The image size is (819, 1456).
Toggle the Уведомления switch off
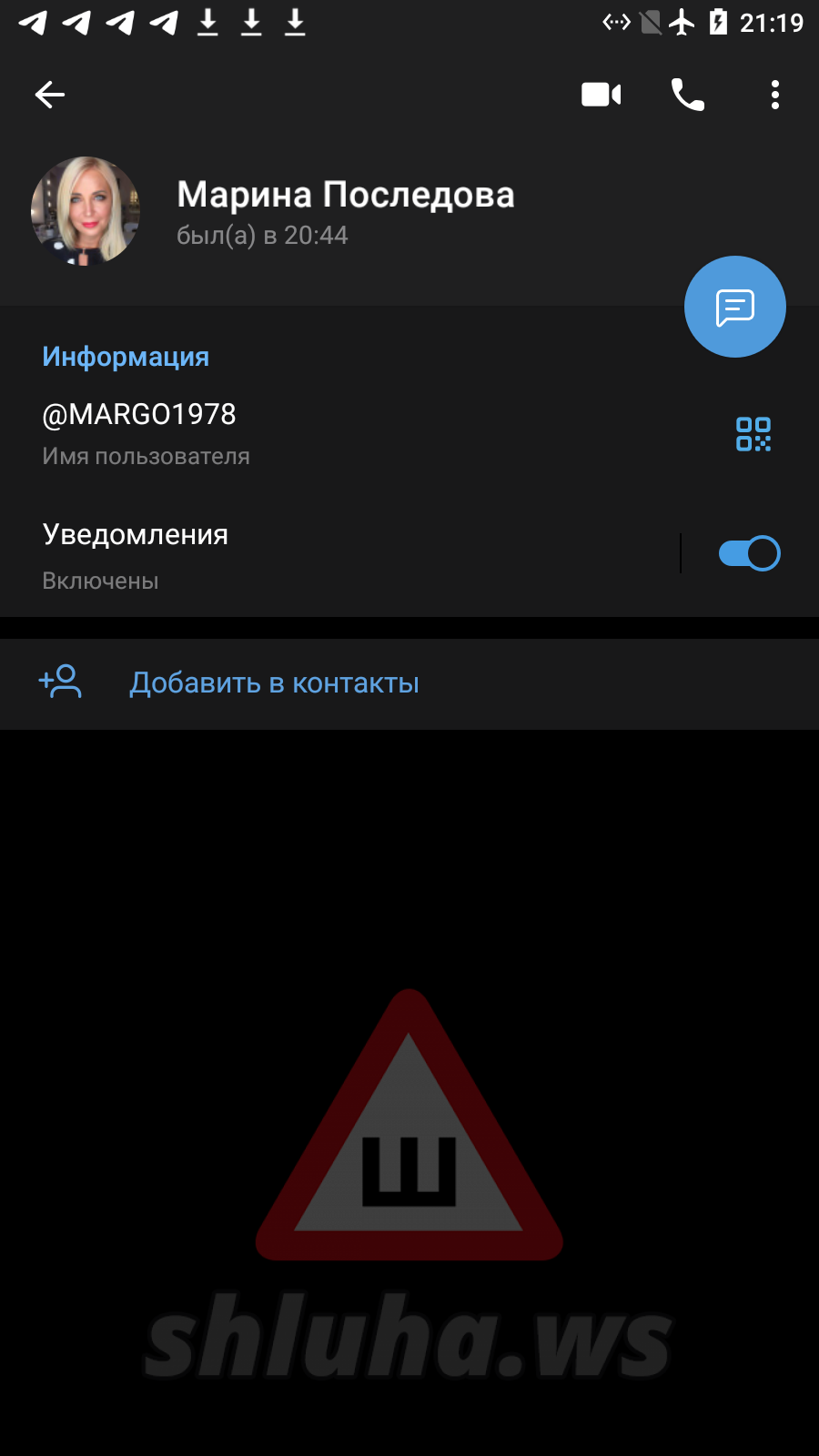pos(749,553)
